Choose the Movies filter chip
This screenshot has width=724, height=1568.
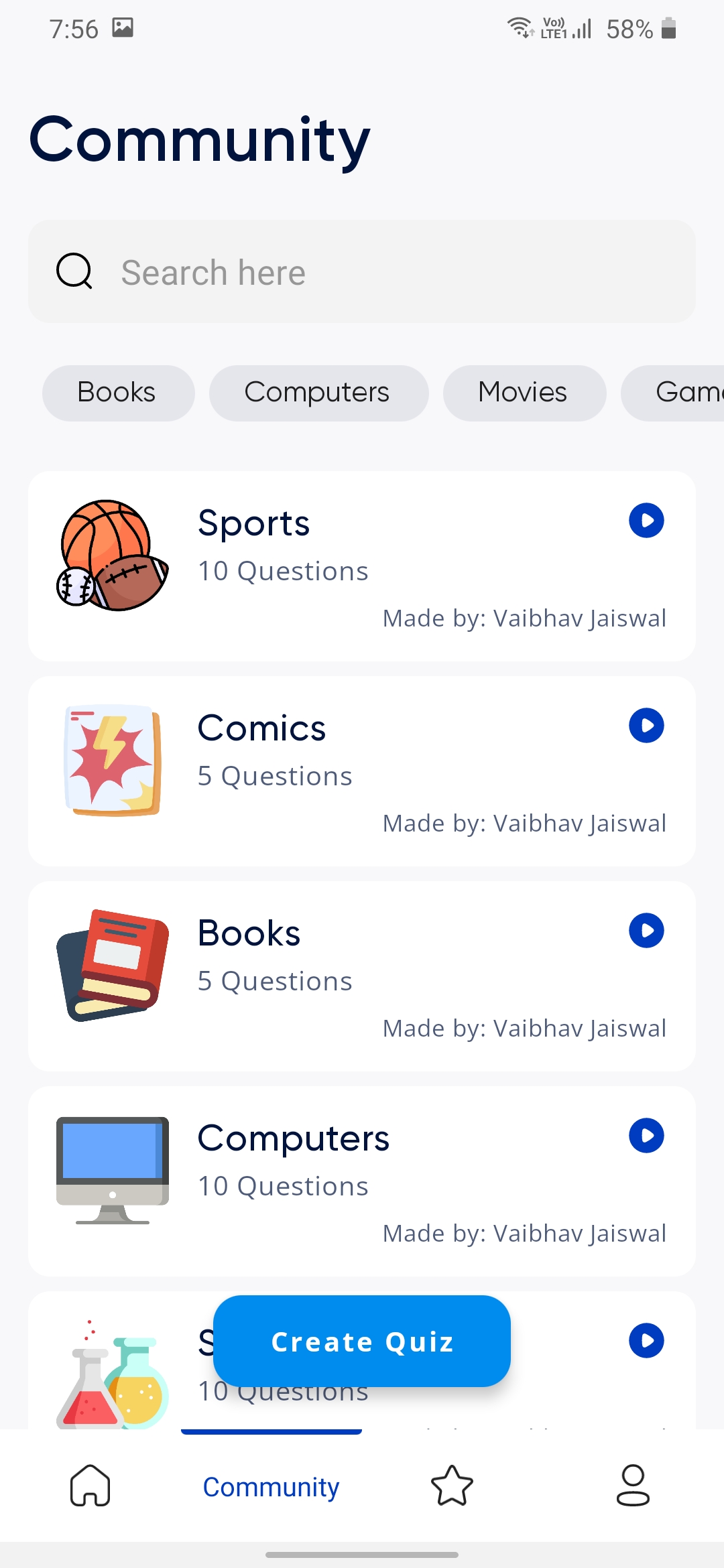524,393
